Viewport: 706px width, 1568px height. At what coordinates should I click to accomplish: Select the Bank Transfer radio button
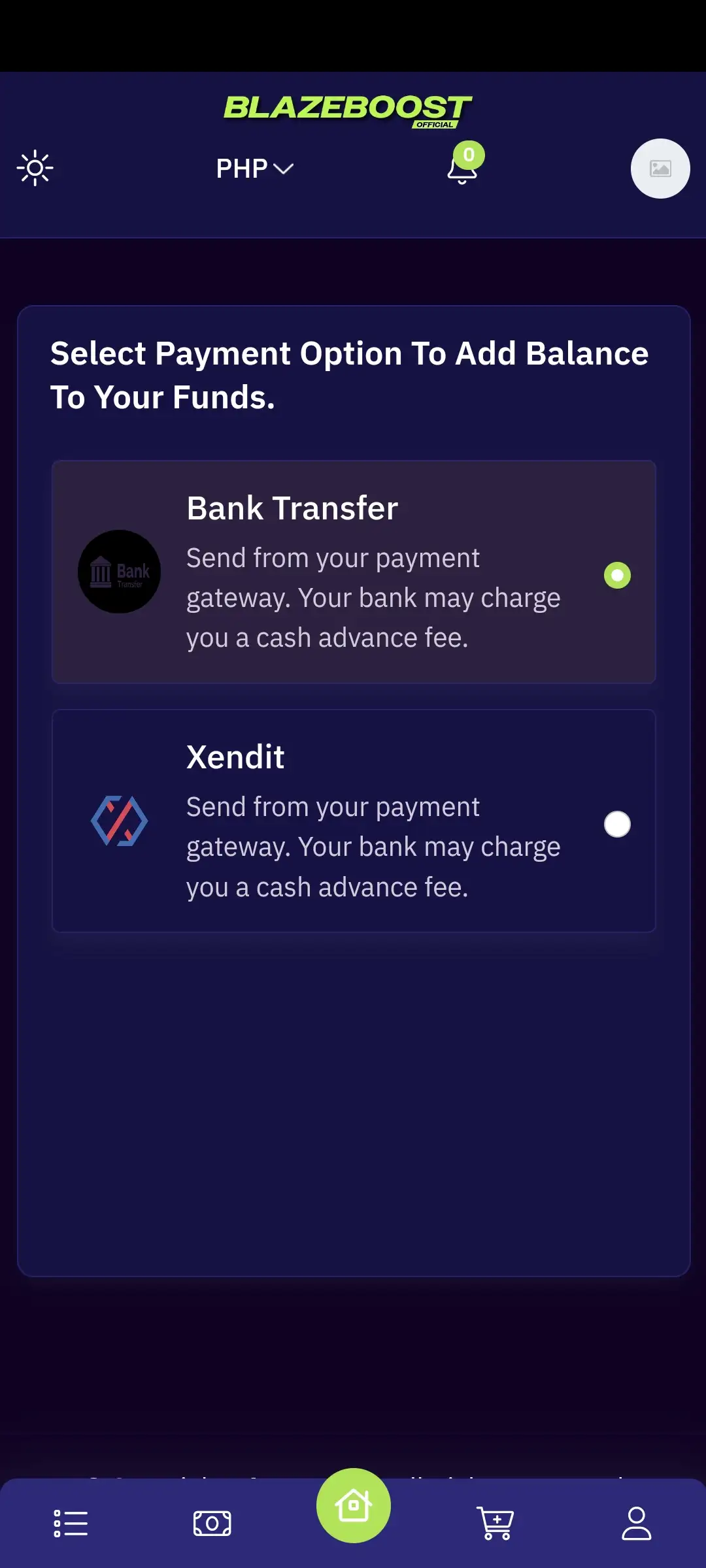616,575
